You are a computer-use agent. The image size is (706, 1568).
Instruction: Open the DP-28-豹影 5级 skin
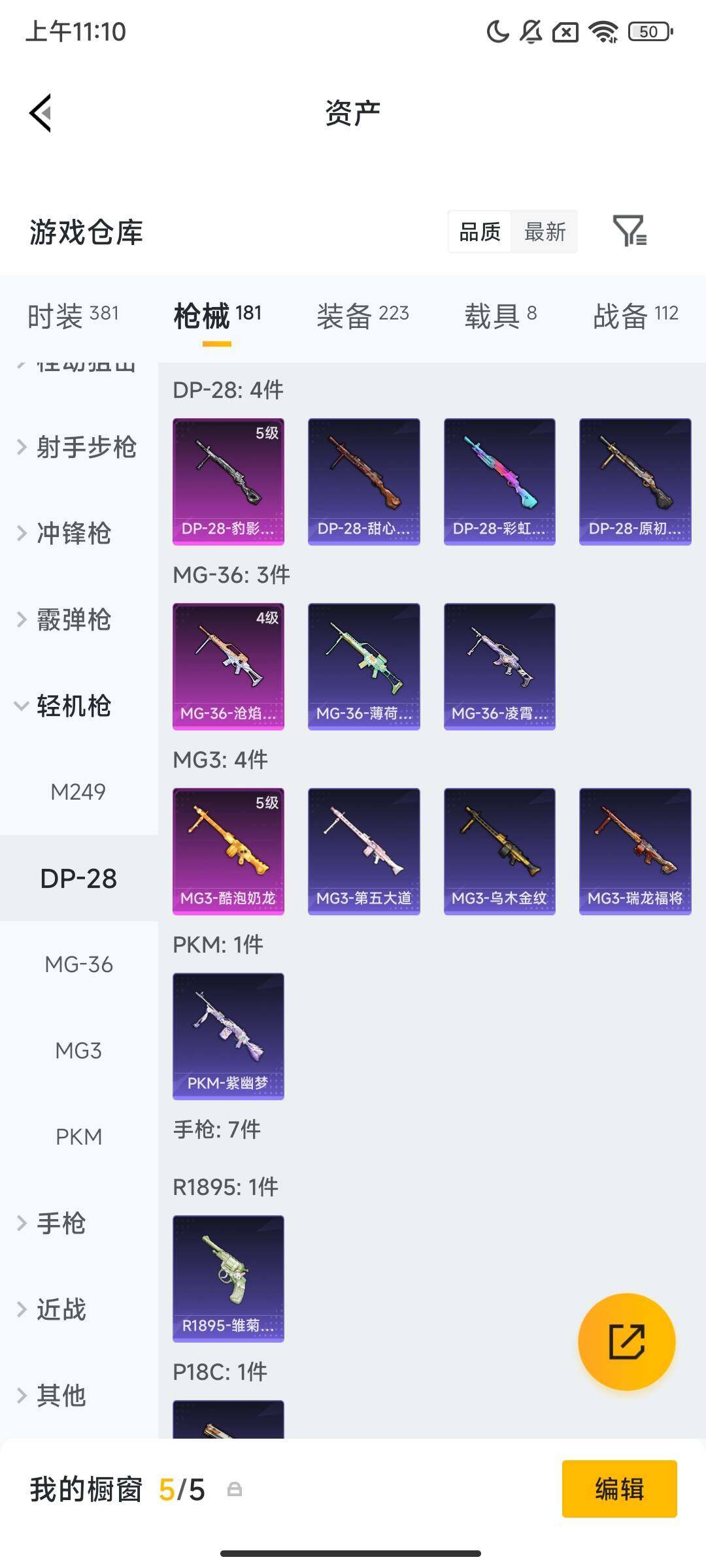pyautogui.click(x=228, y=482)
